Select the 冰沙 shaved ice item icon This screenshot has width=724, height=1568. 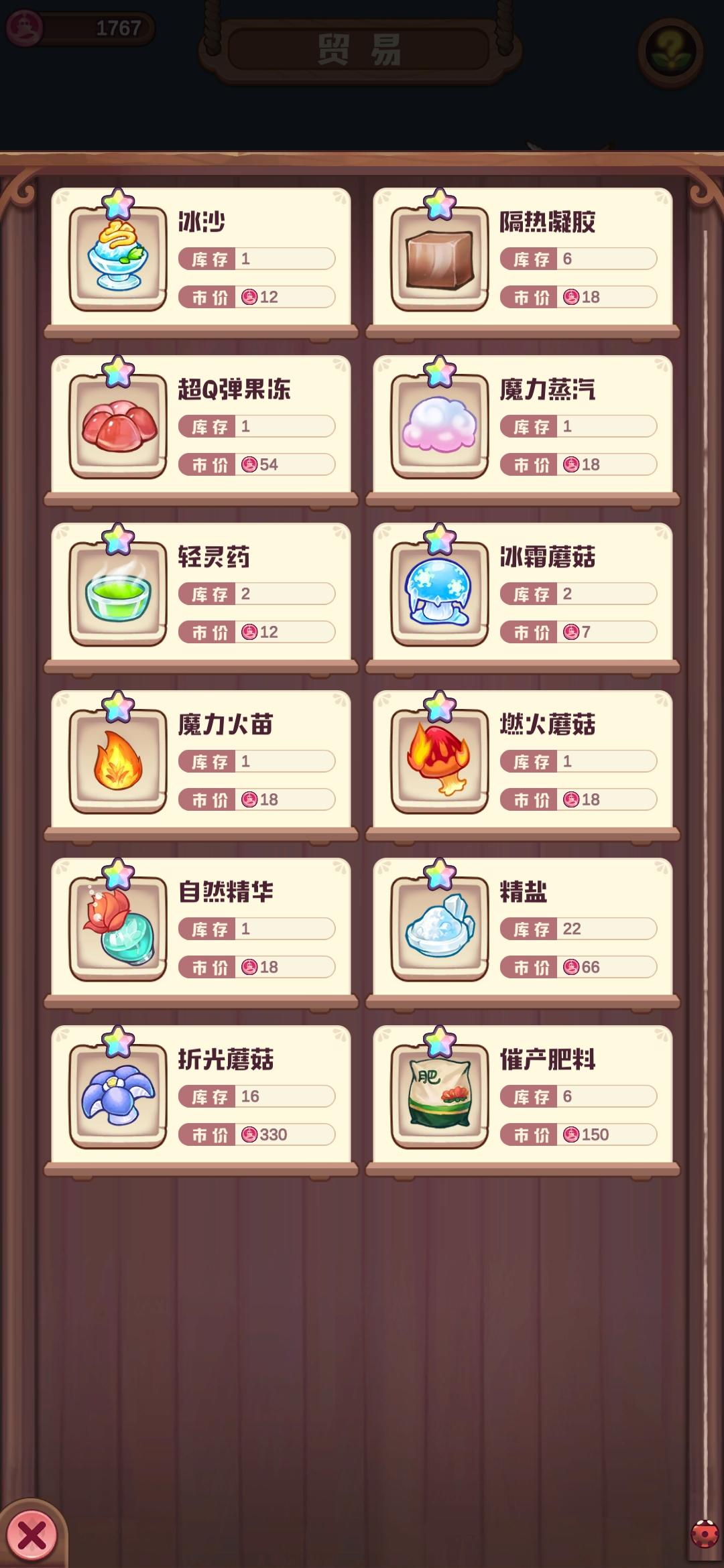(117, 258)
